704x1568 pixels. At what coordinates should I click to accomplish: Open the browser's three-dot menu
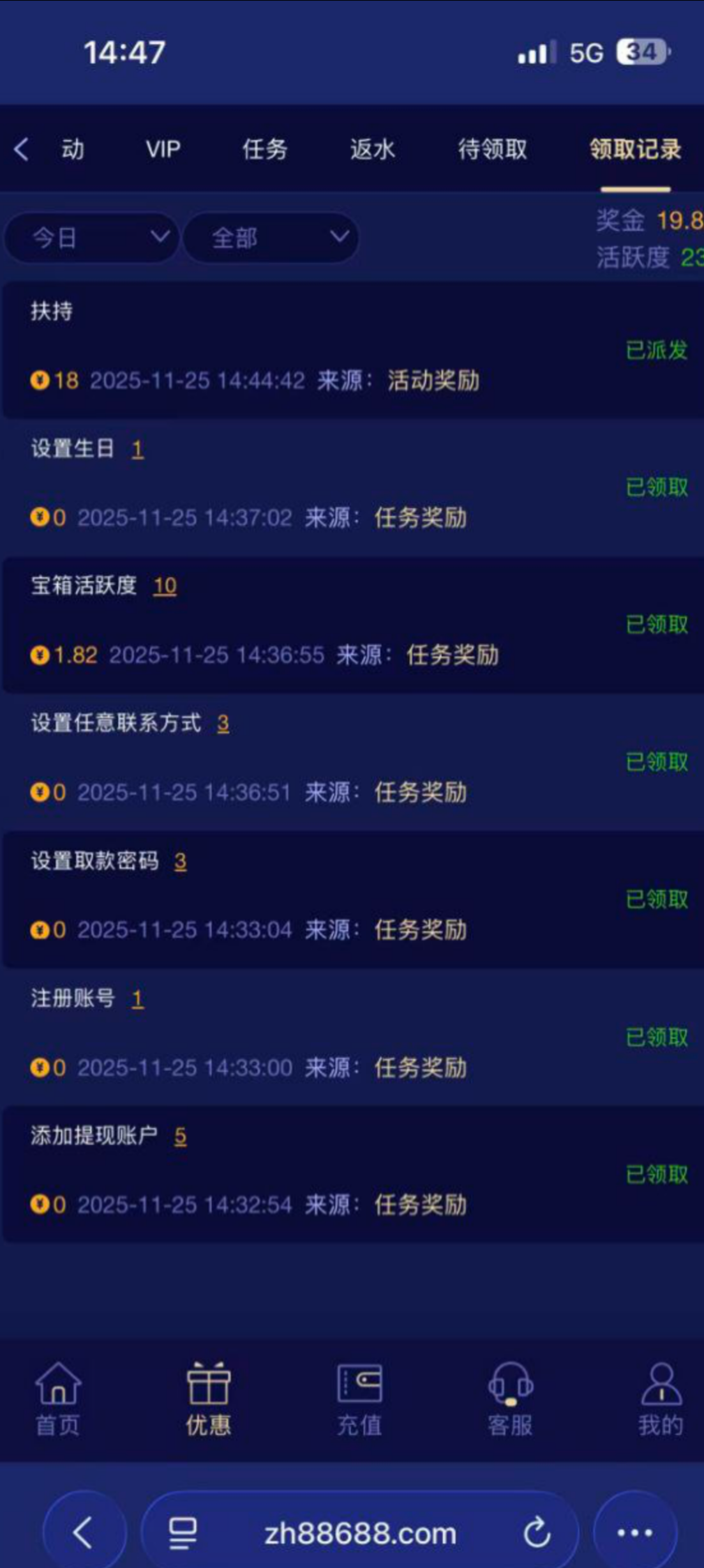(x=634, y=1533)
